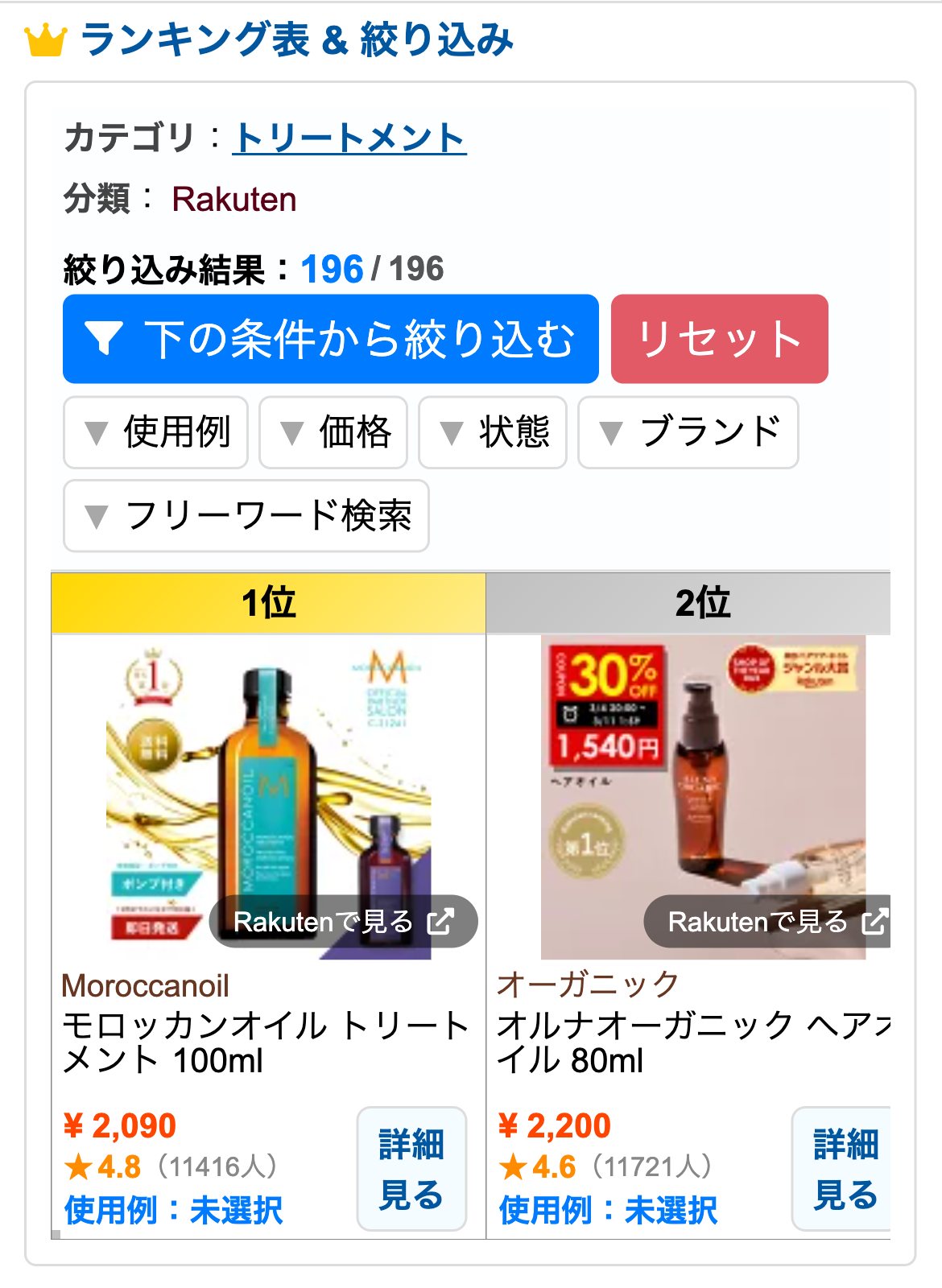This screenshot has width=942, height=1288.
Task: Expand the 価格 filter
Action: pos(333,432)
